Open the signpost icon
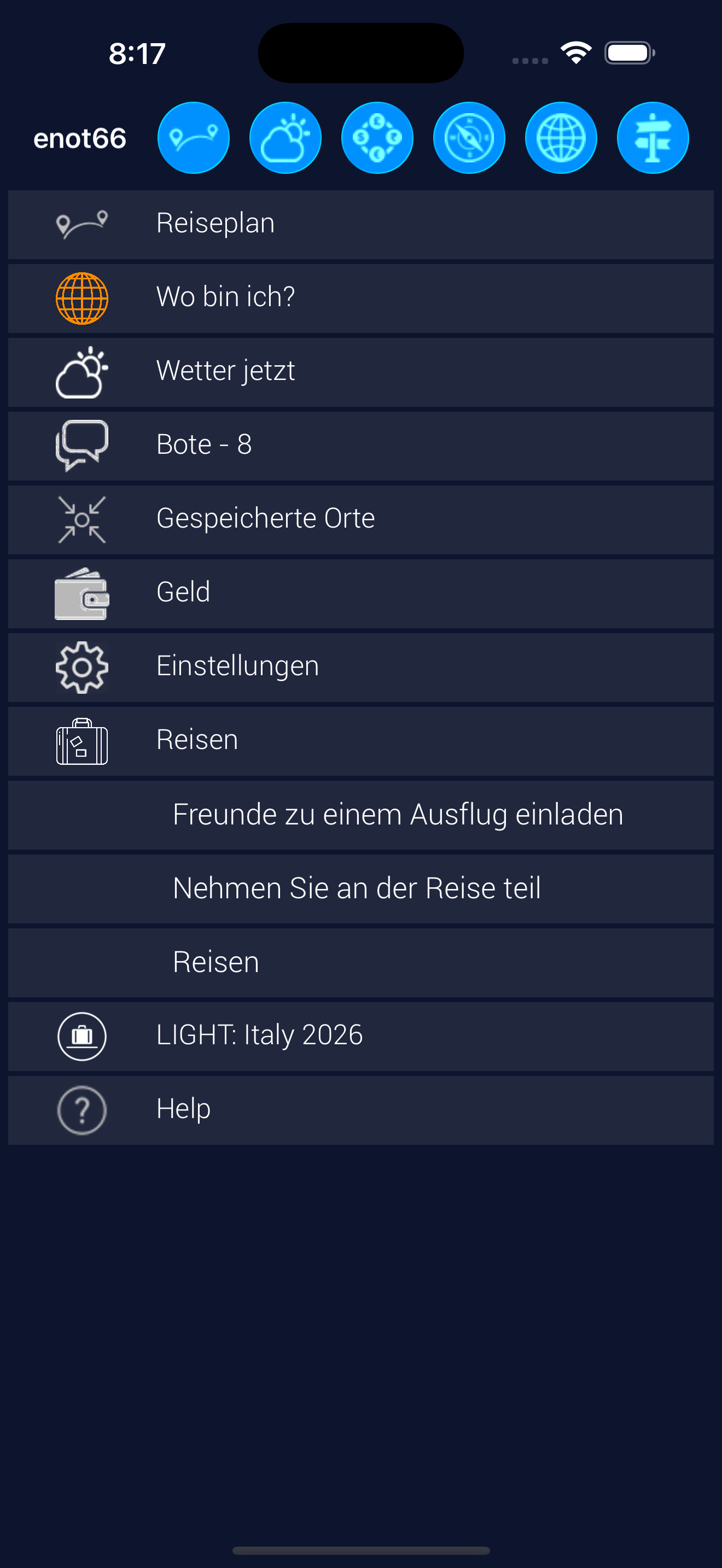This screenshot has height=1568, width=722. pyautogui.click(x=653, y=138)
